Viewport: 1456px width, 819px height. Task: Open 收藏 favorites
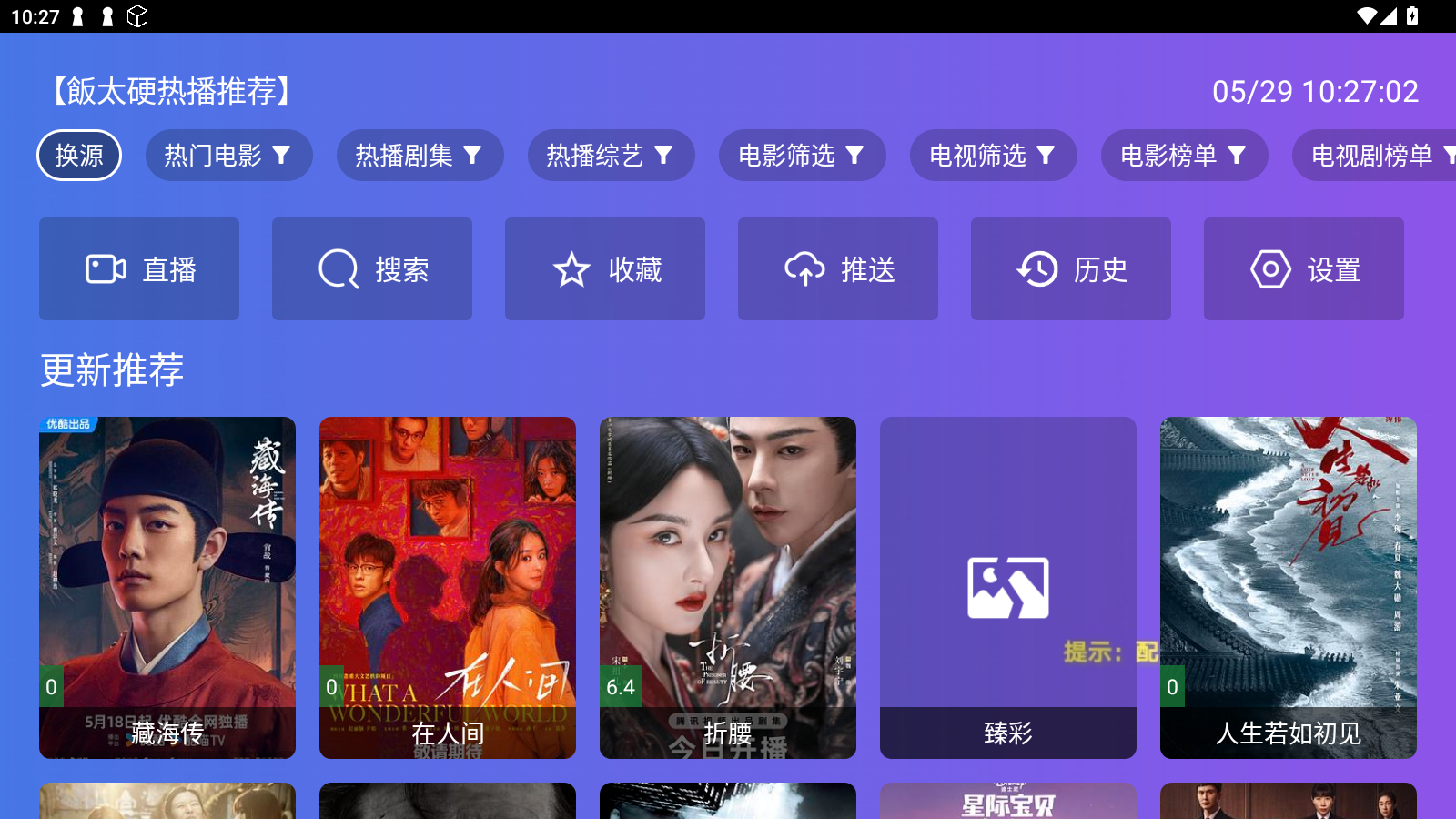click(605, 269)
